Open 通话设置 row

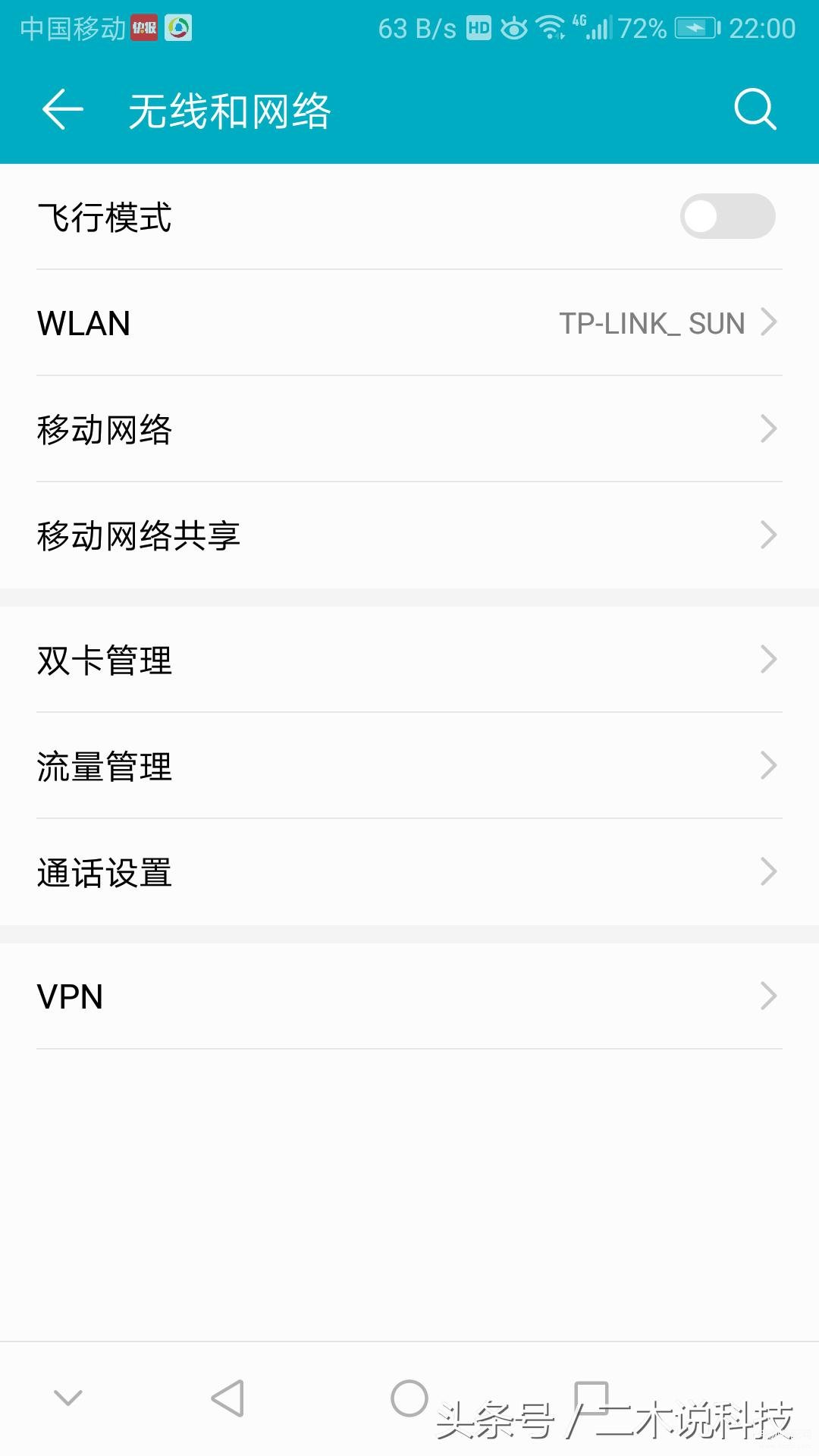(409, 872)
